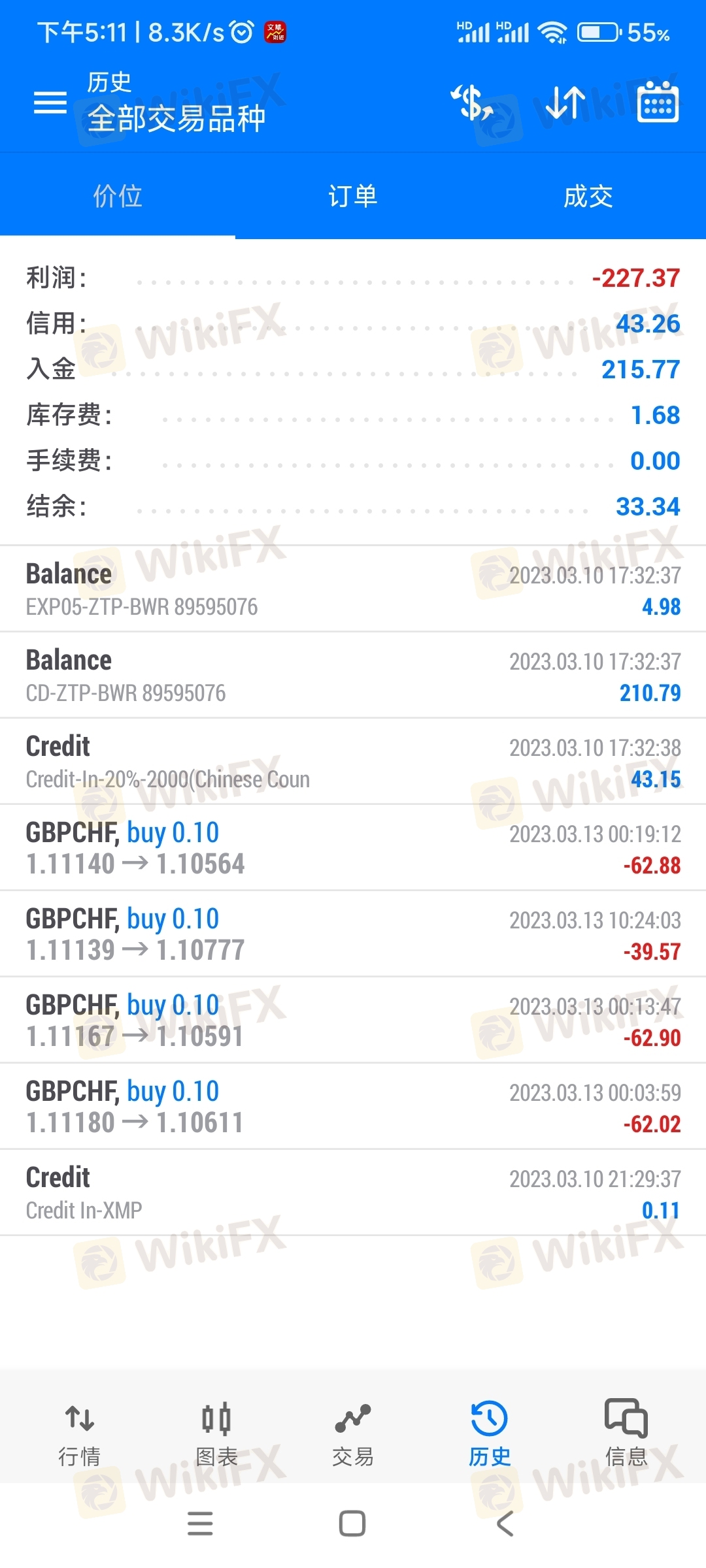Open the Credit In-XMP entry

pos(353,1193)
